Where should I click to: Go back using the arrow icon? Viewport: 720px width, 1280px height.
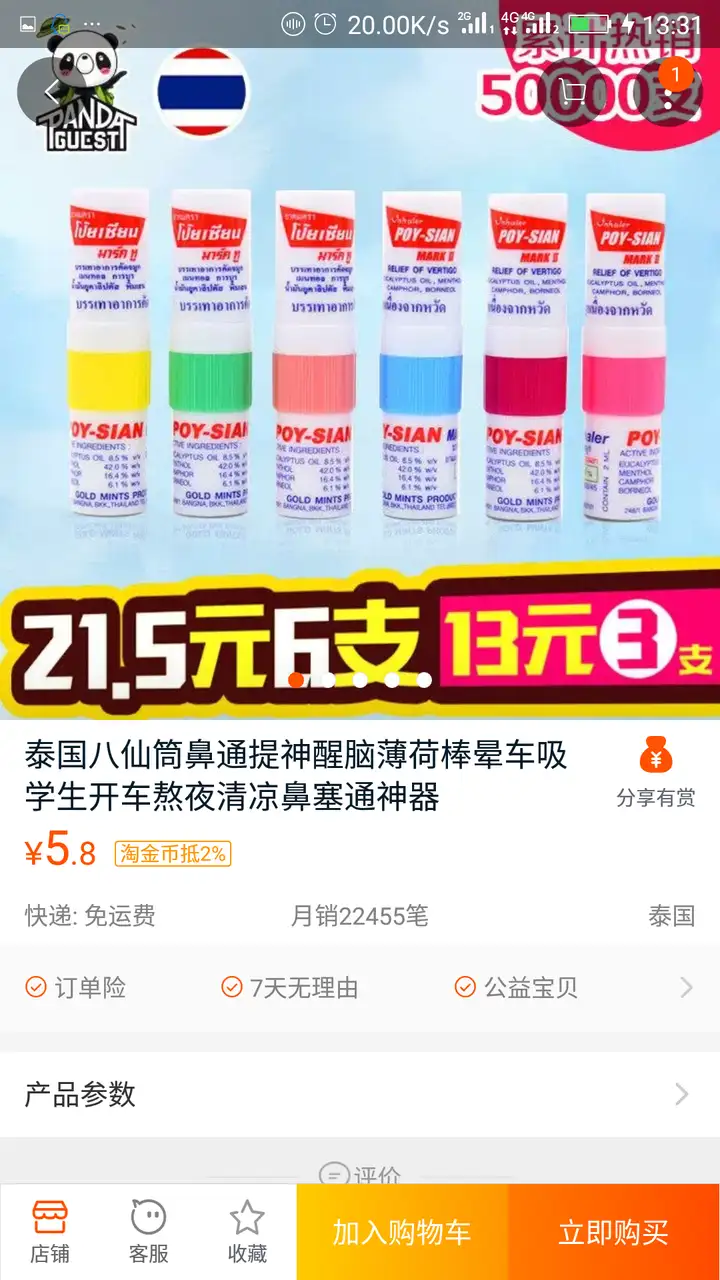pos(50,93)
